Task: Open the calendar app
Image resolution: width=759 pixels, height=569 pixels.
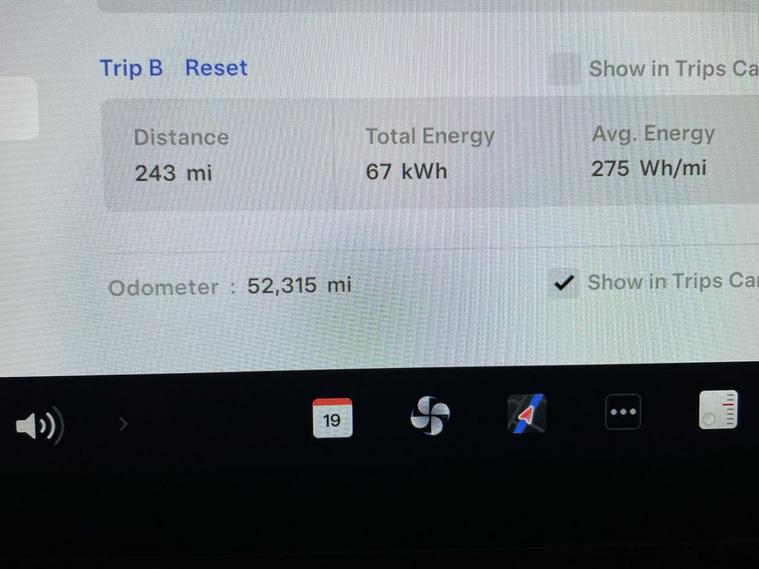Action: (332, 418)
